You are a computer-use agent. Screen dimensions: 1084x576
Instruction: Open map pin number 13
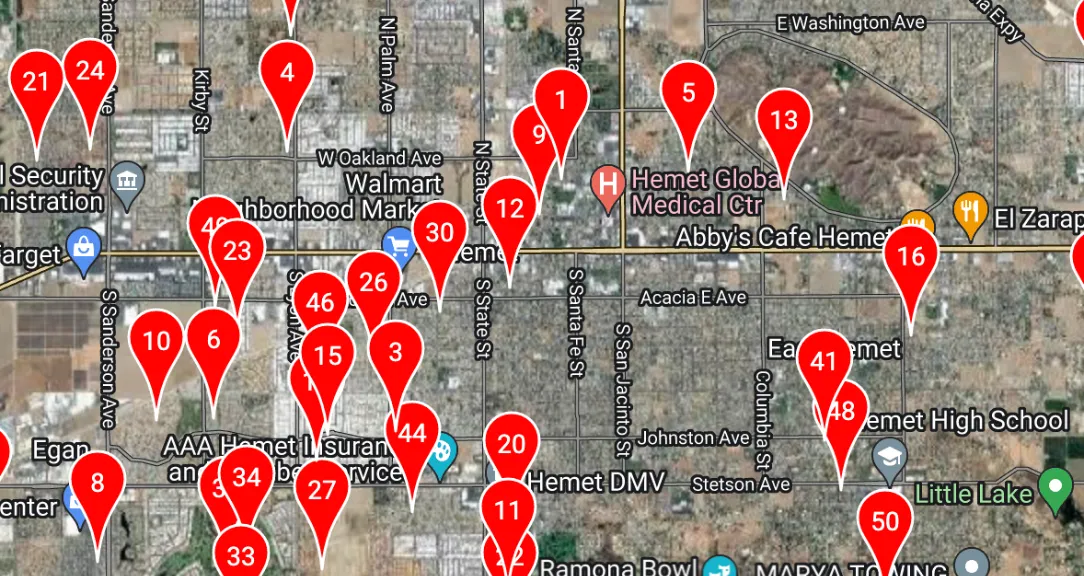point(783,121)
